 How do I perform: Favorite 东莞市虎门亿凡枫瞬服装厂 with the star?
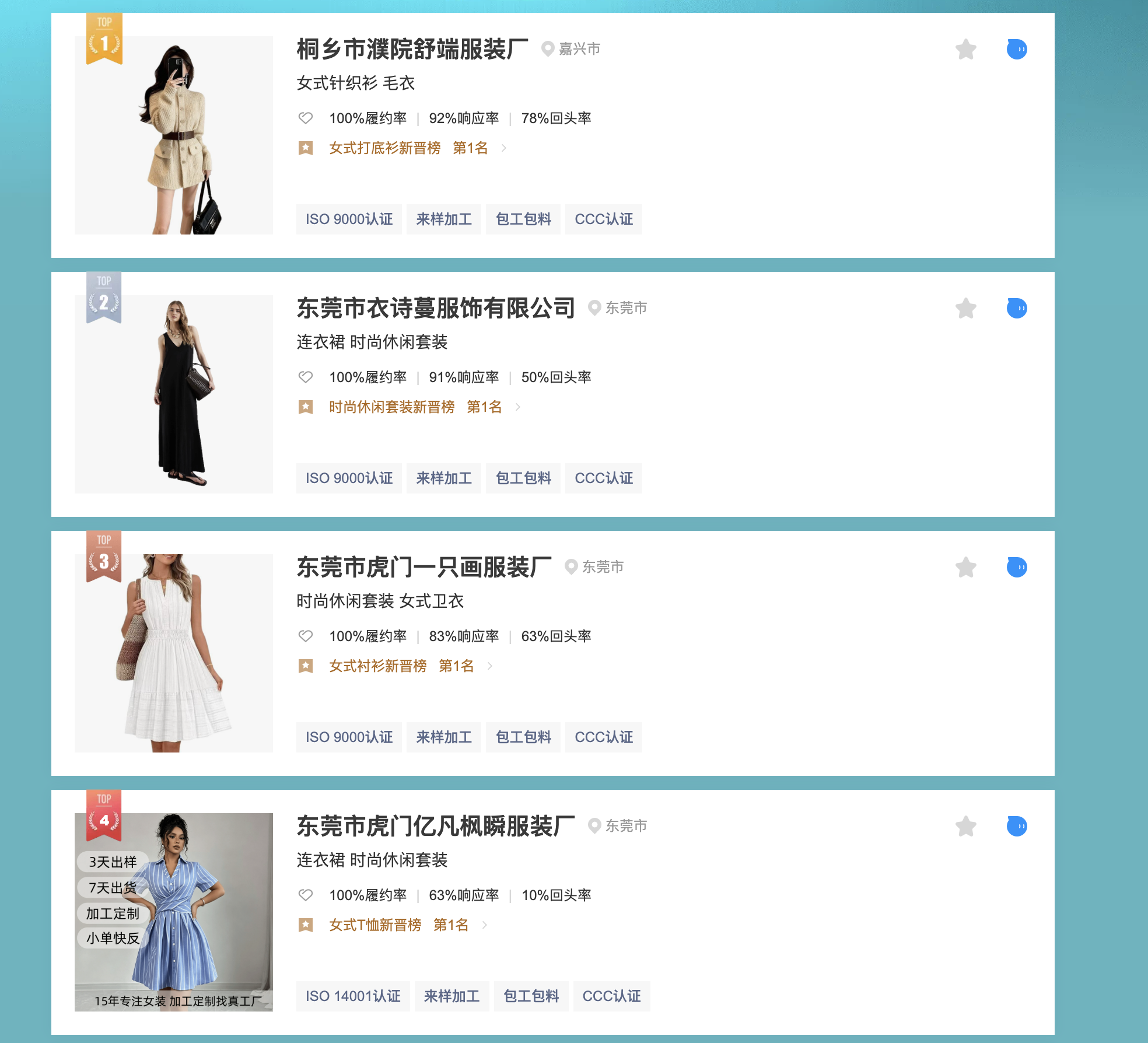tap(966, 826)
